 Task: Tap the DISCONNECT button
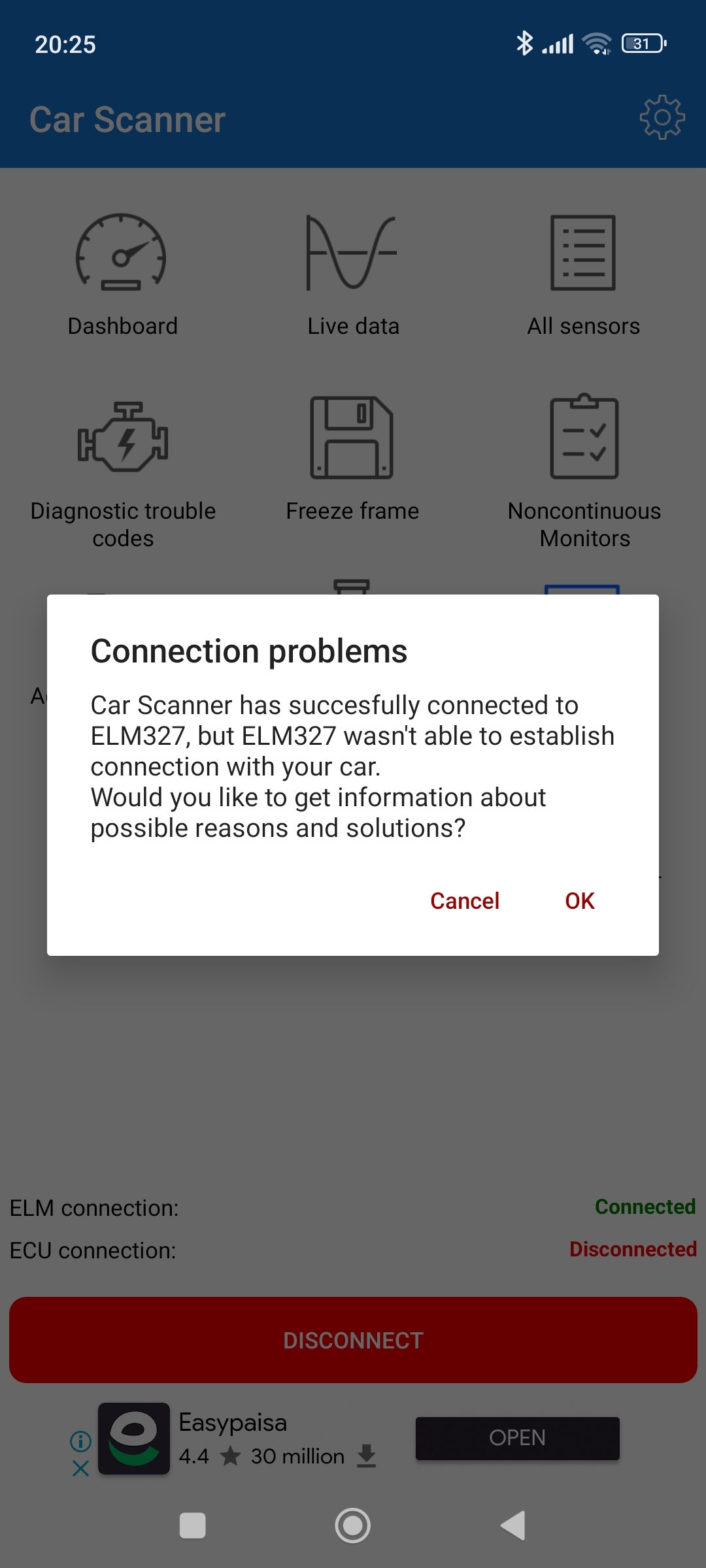(353, 1340)
